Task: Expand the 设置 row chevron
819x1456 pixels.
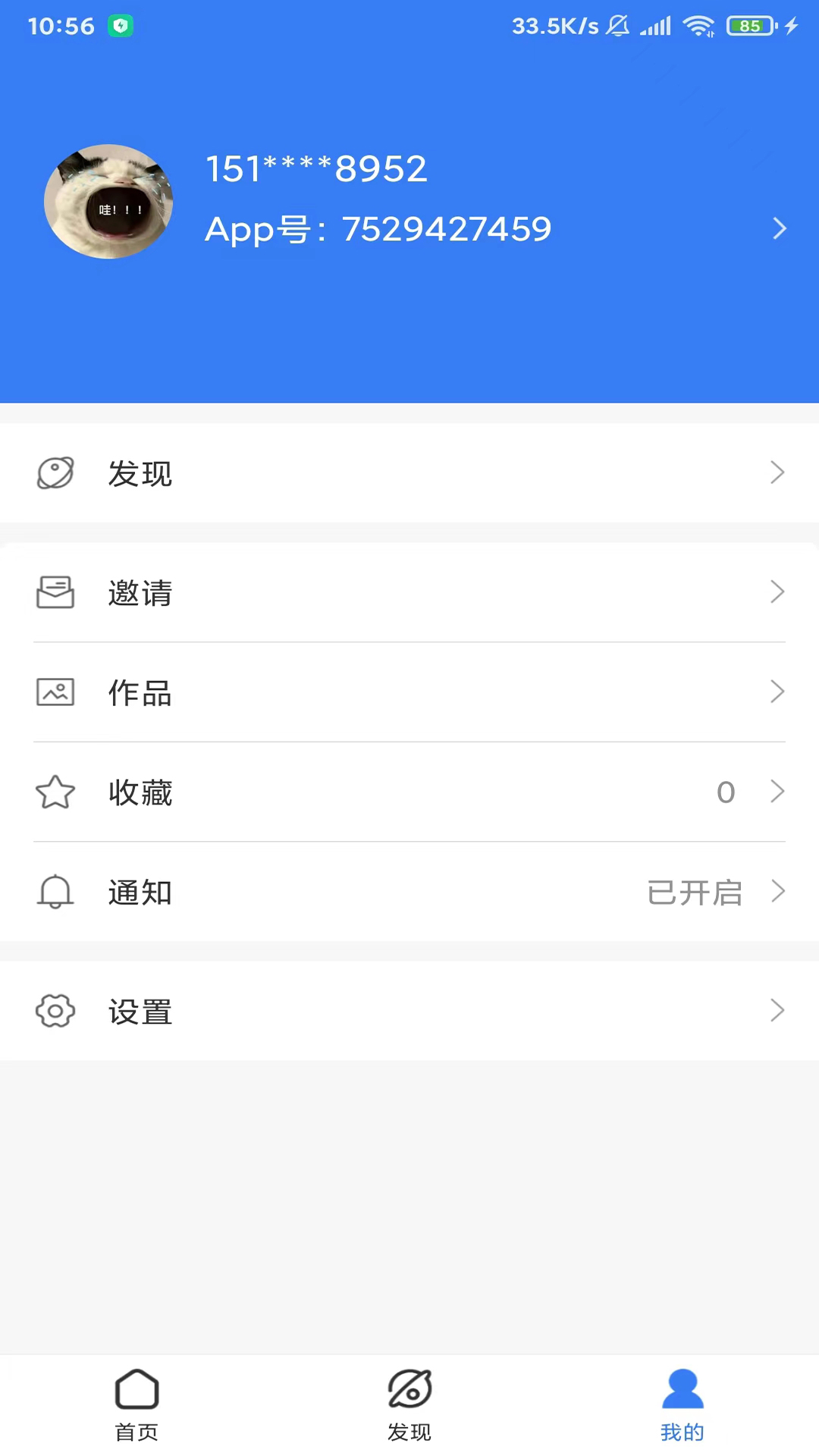Action: (777, 1010)
